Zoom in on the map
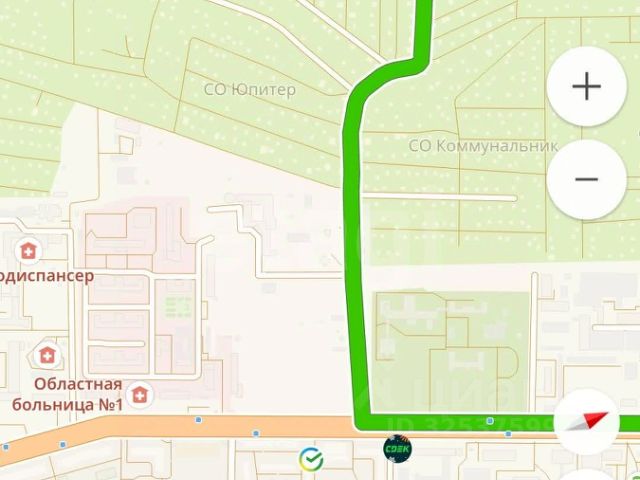The image size is (640, 480). tap(586, 86)
